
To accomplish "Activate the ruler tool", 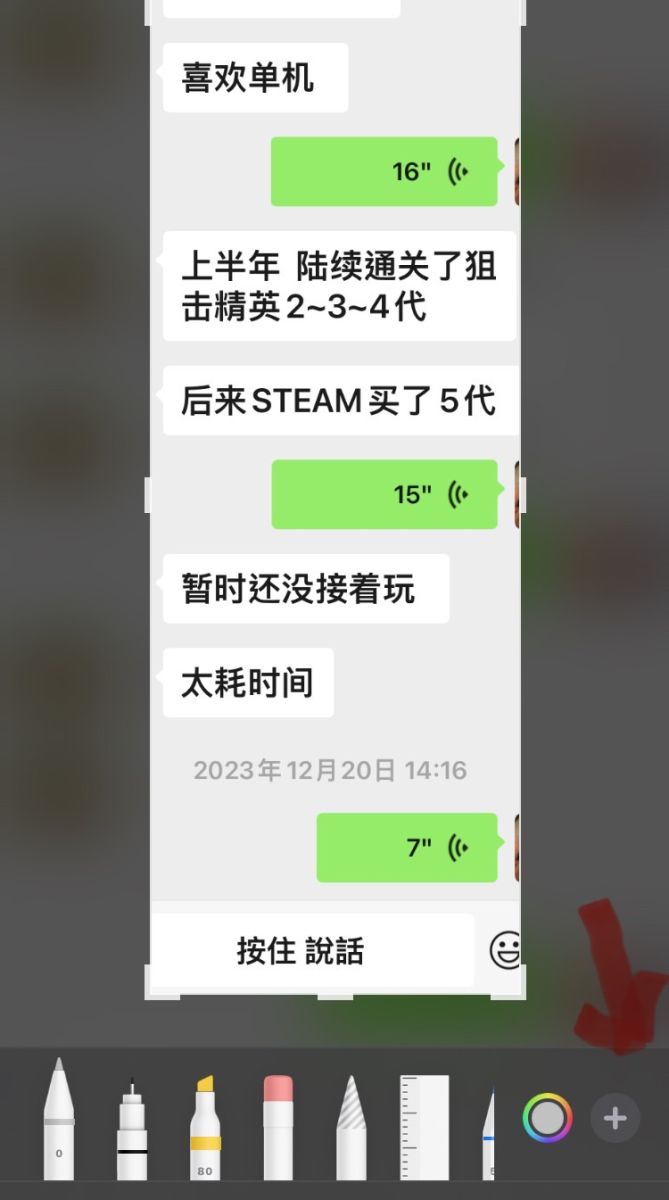I will coord(424,1128).
